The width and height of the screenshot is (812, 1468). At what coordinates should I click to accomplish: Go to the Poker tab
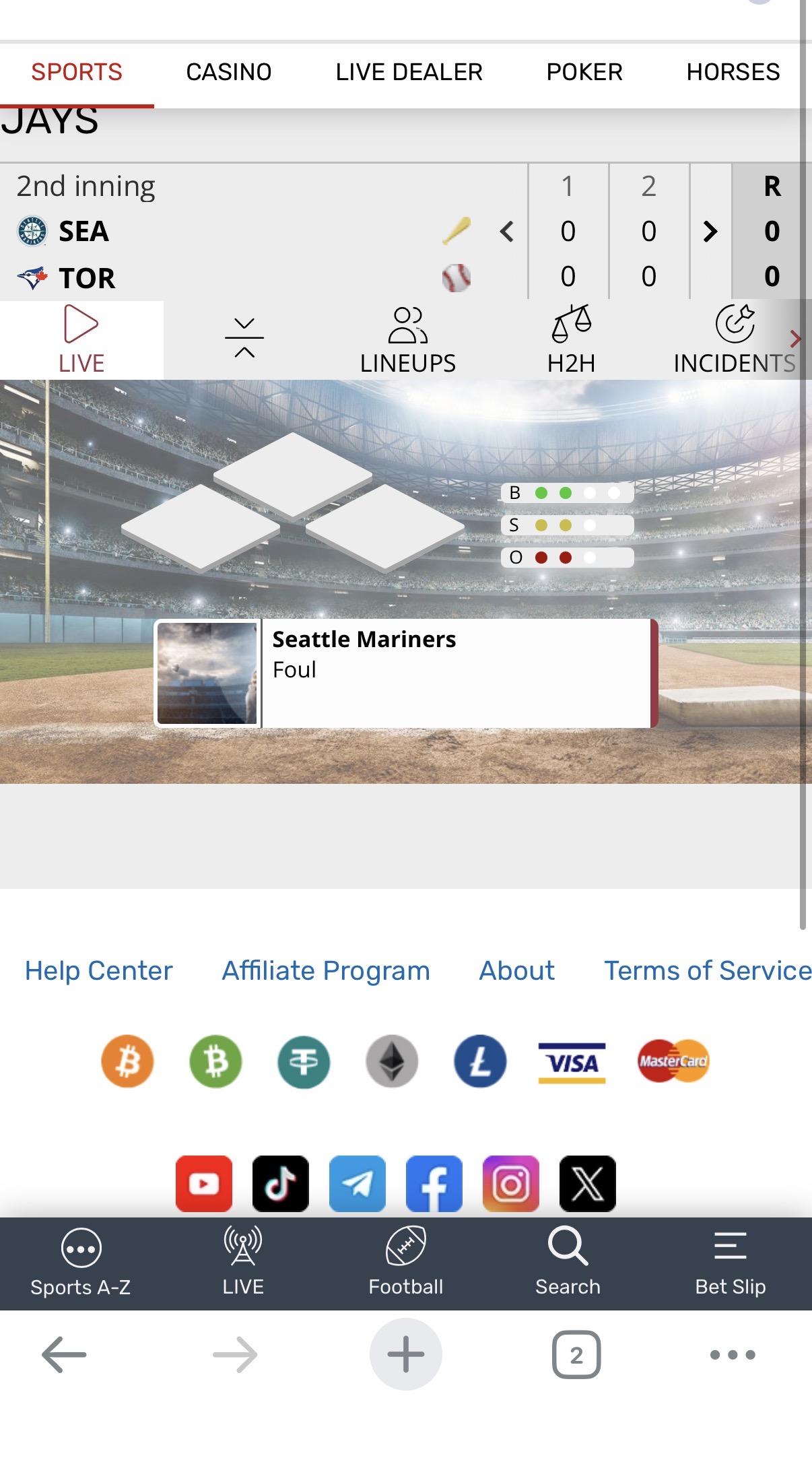(x=584, y=72)
